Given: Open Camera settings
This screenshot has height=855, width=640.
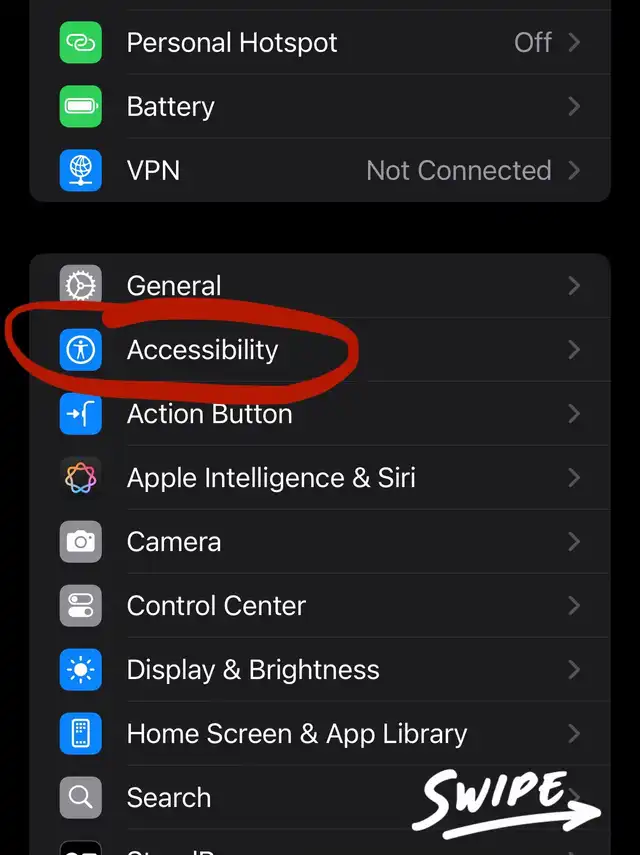Looking at the screenshot, I should (320, 541).
